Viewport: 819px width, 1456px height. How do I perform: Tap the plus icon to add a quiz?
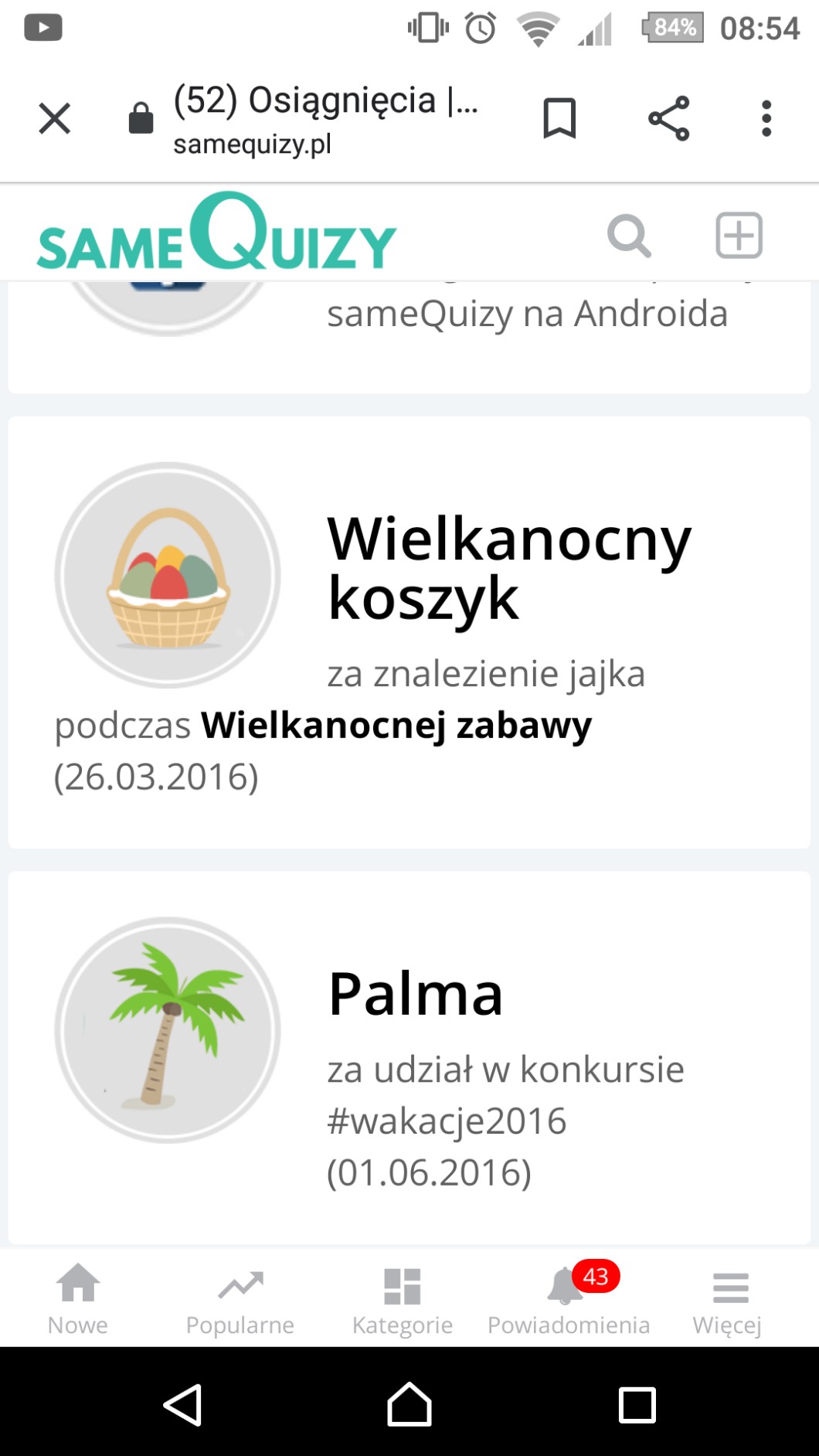coord(739,235)
